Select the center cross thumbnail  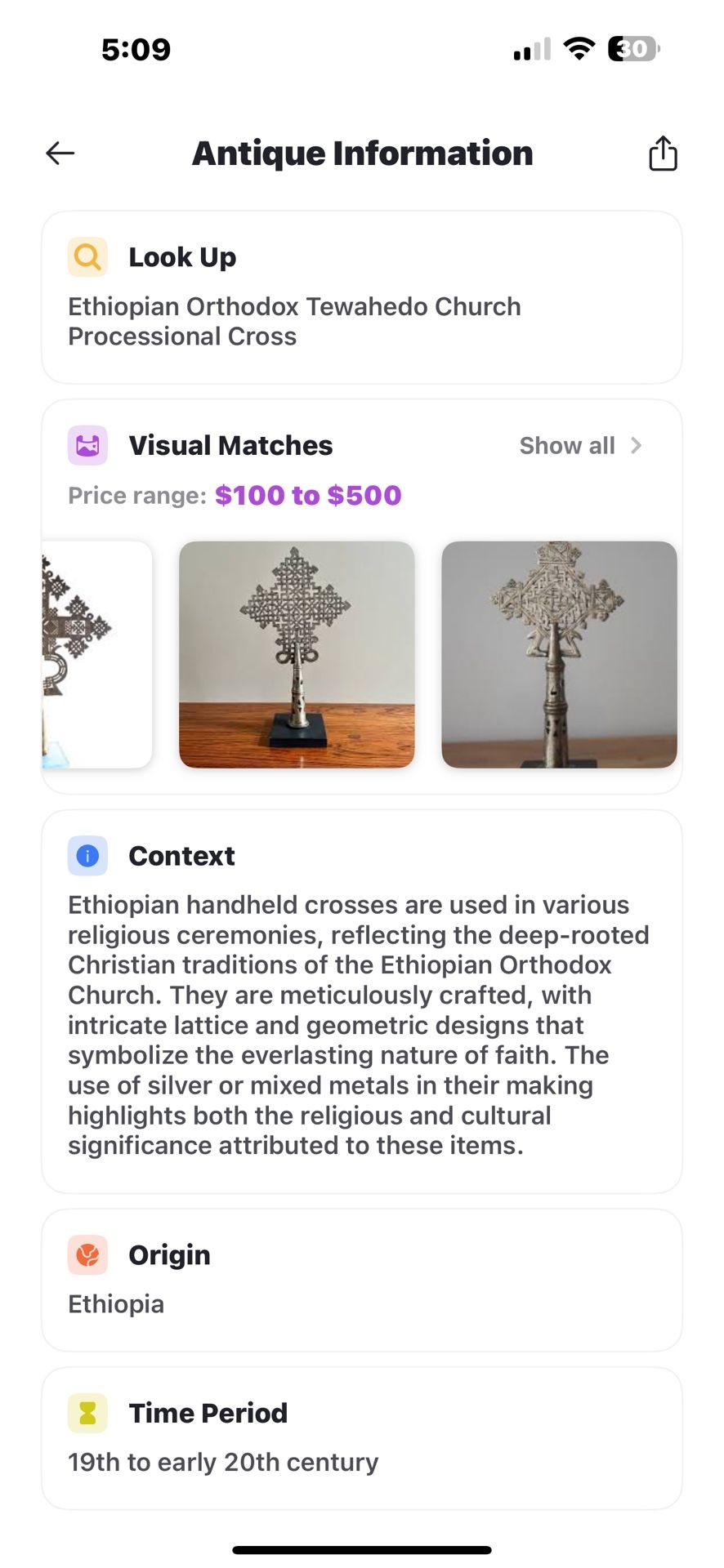pyautogui.click(x=297, y=653)
